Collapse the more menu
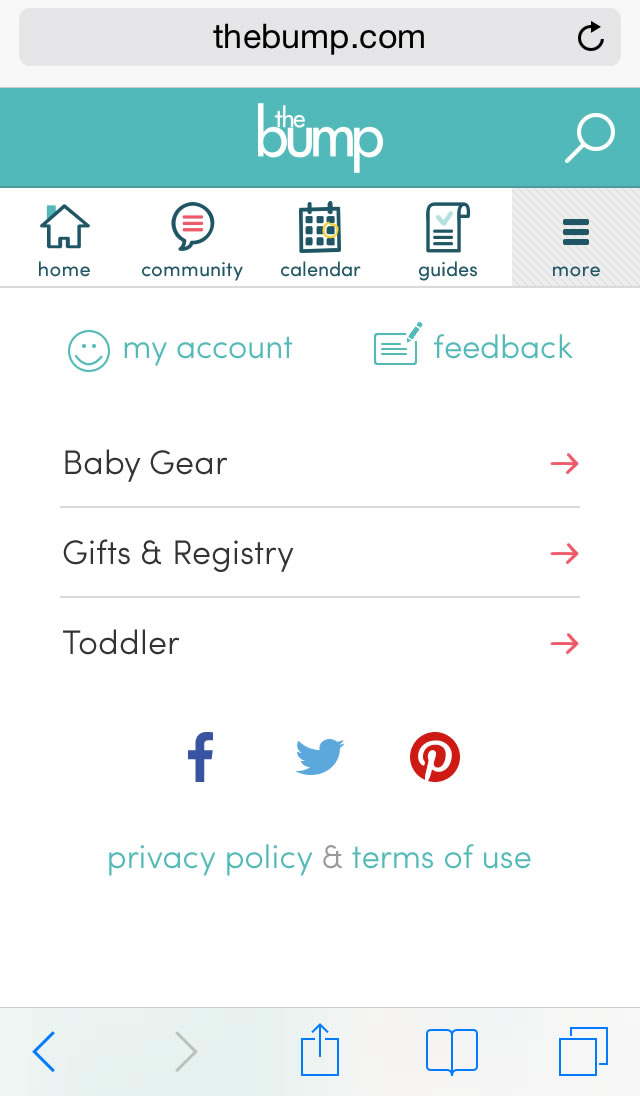Image resolution: width=640 pixels, height=1096 pixels. (576, 240)
